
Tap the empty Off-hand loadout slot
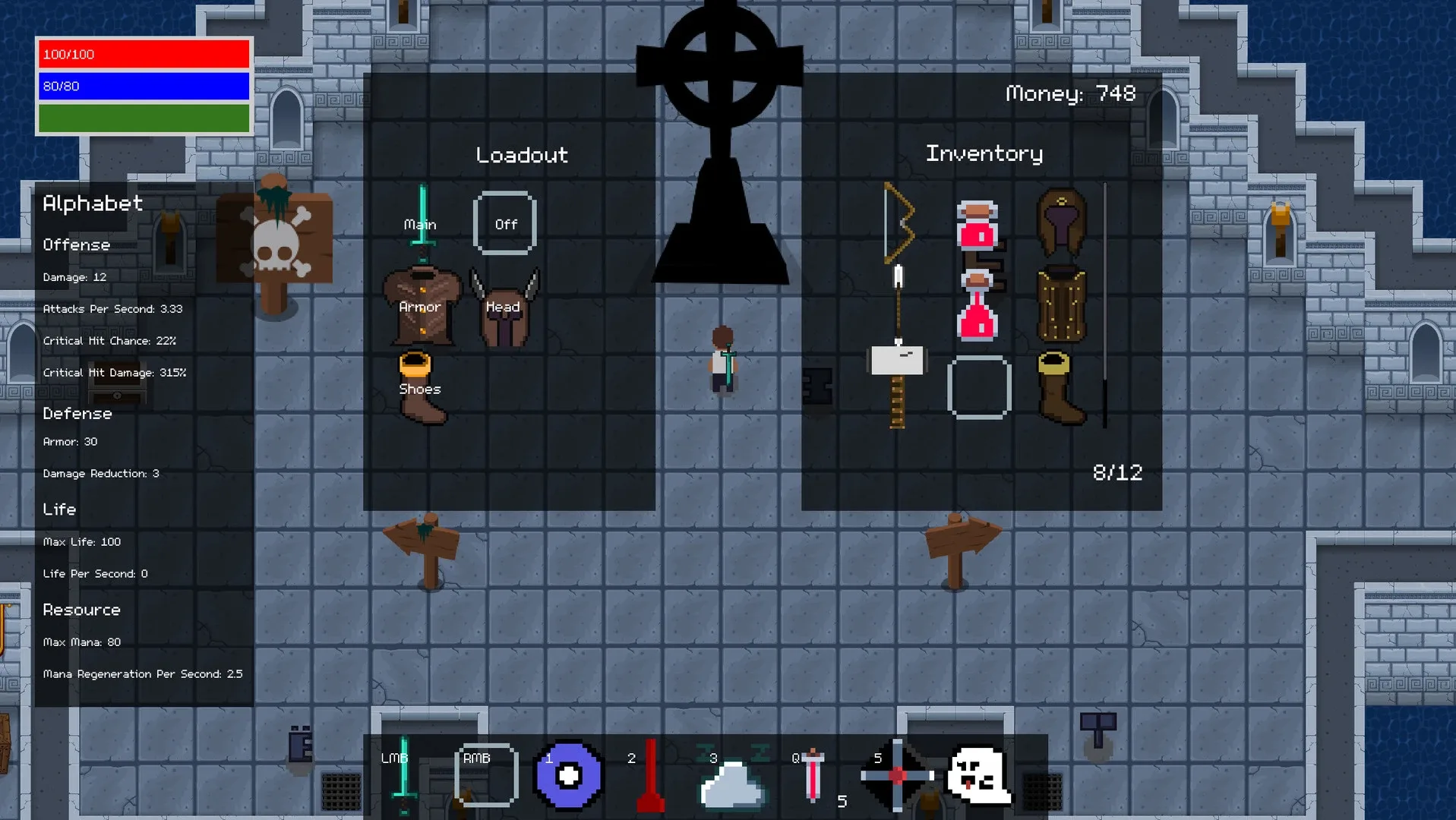[x=505, y=224]
